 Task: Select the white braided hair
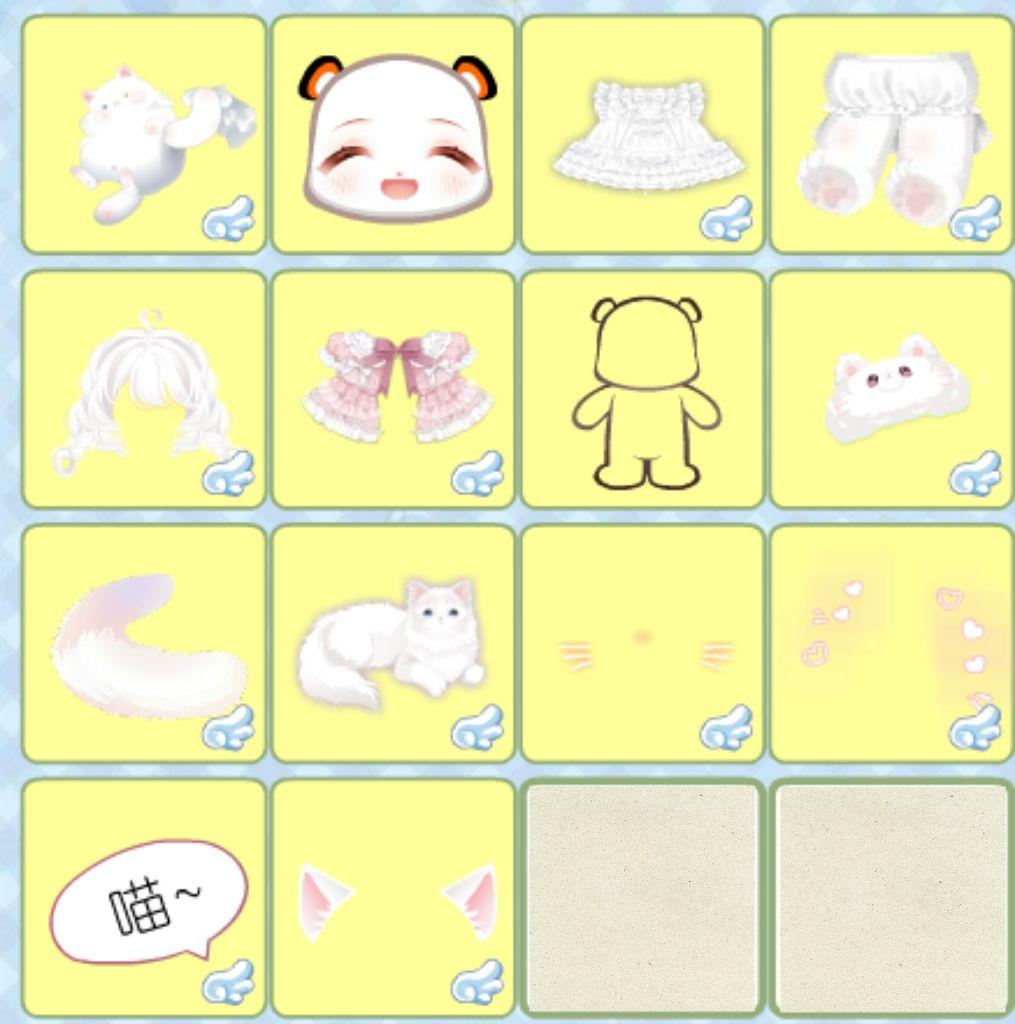coord(144,390)
